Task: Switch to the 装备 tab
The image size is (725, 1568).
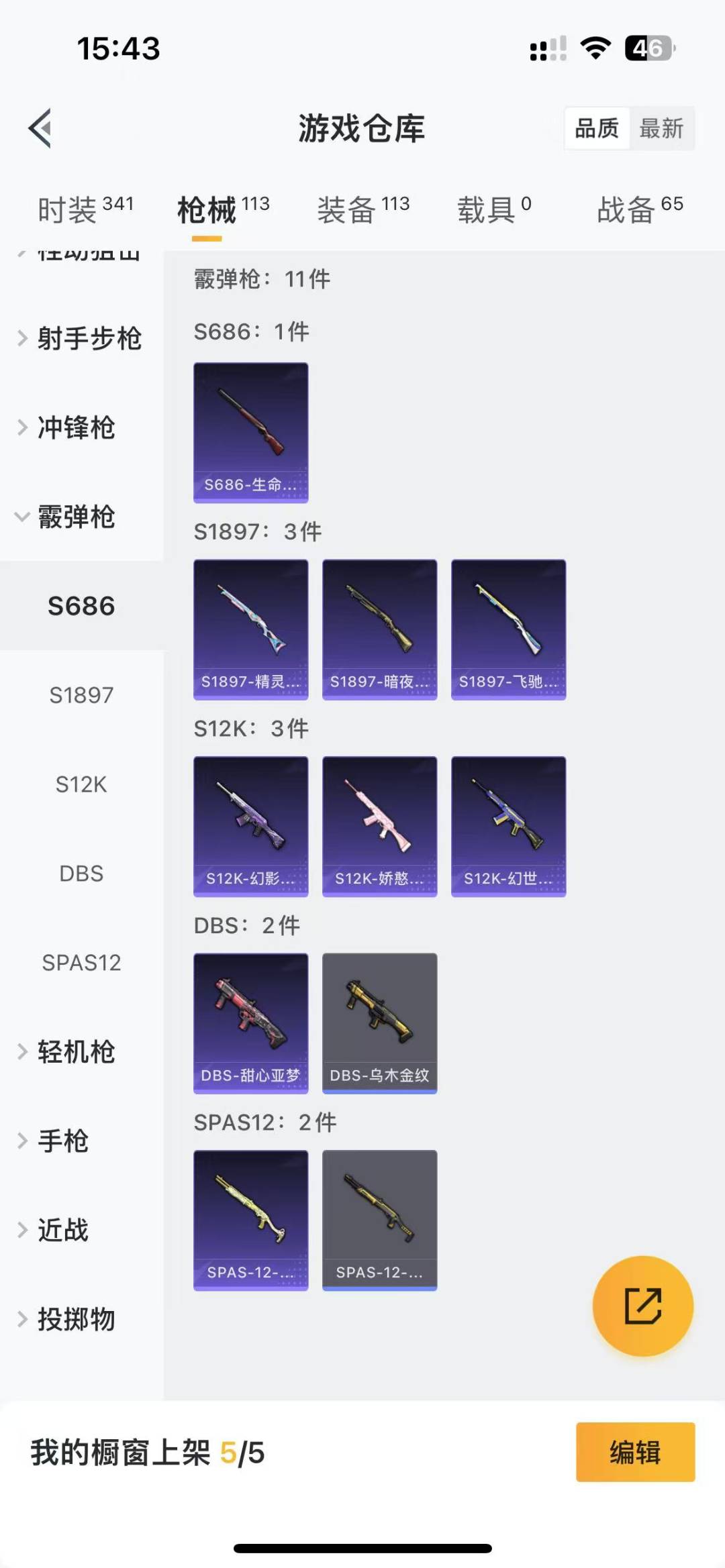Action: pos(363,210)
